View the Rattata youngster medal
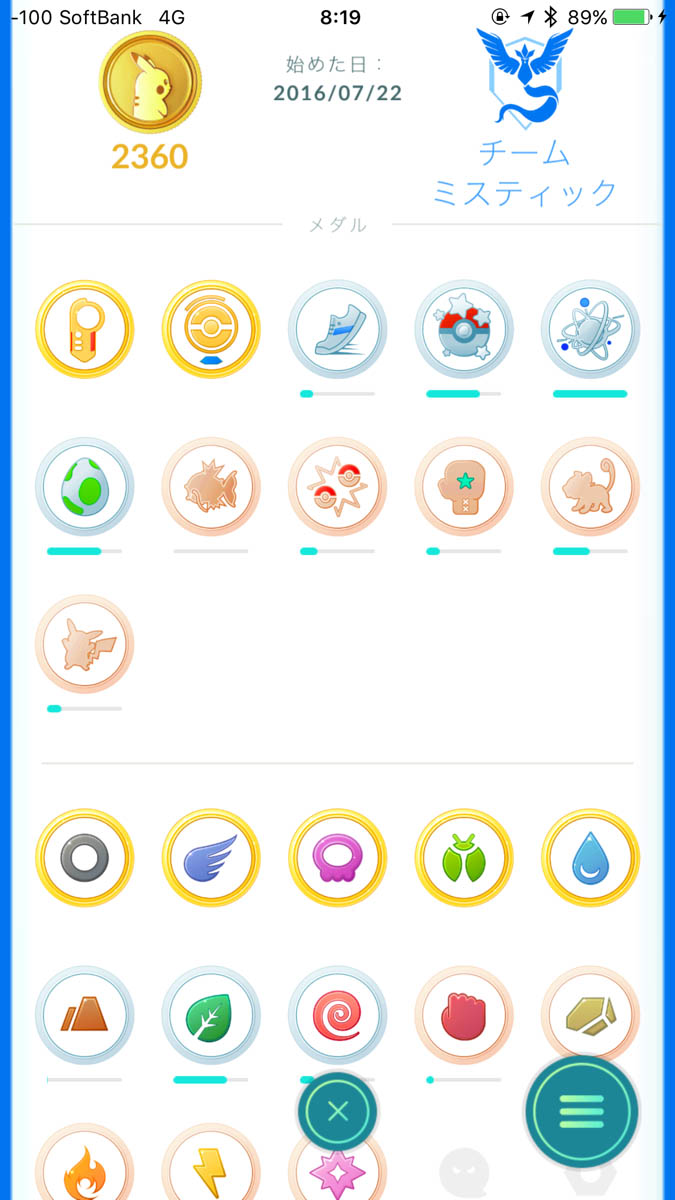This screenshot has width=675, height=1200. tap(591, 487)
